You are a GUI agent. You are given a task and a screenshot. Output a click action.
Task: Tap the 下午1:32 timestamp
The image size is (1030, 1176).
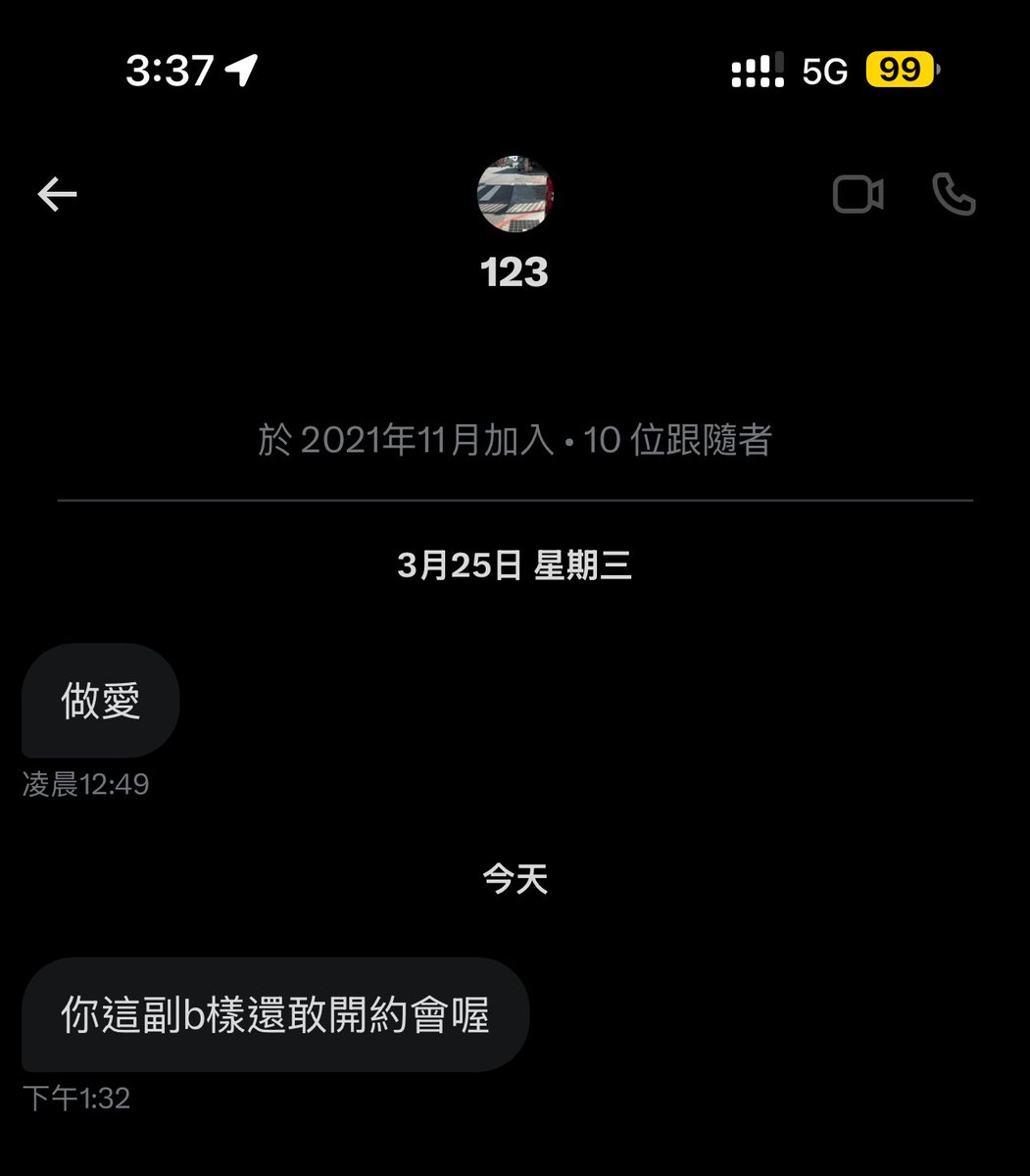[x=76, y=1098]
